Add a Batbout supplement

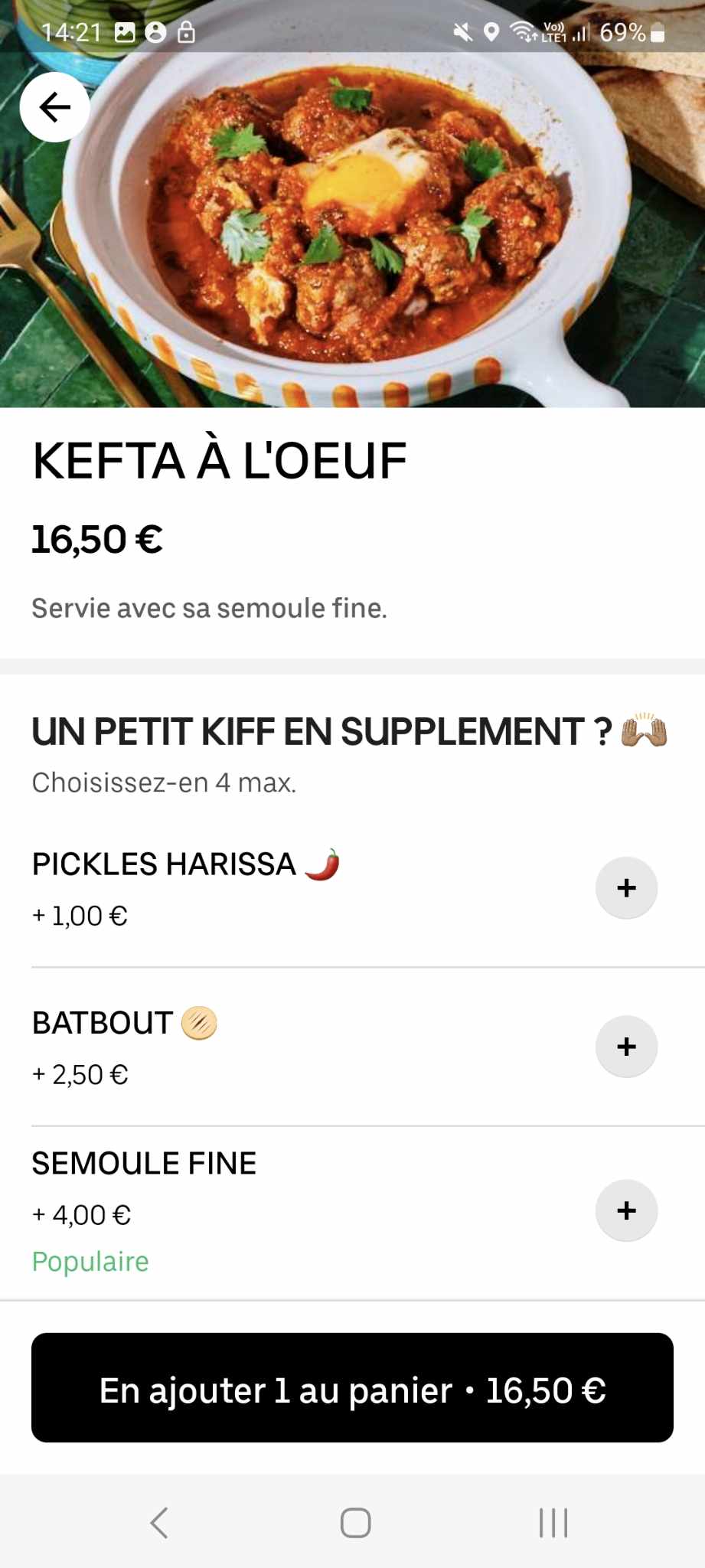click(626, 1047)
